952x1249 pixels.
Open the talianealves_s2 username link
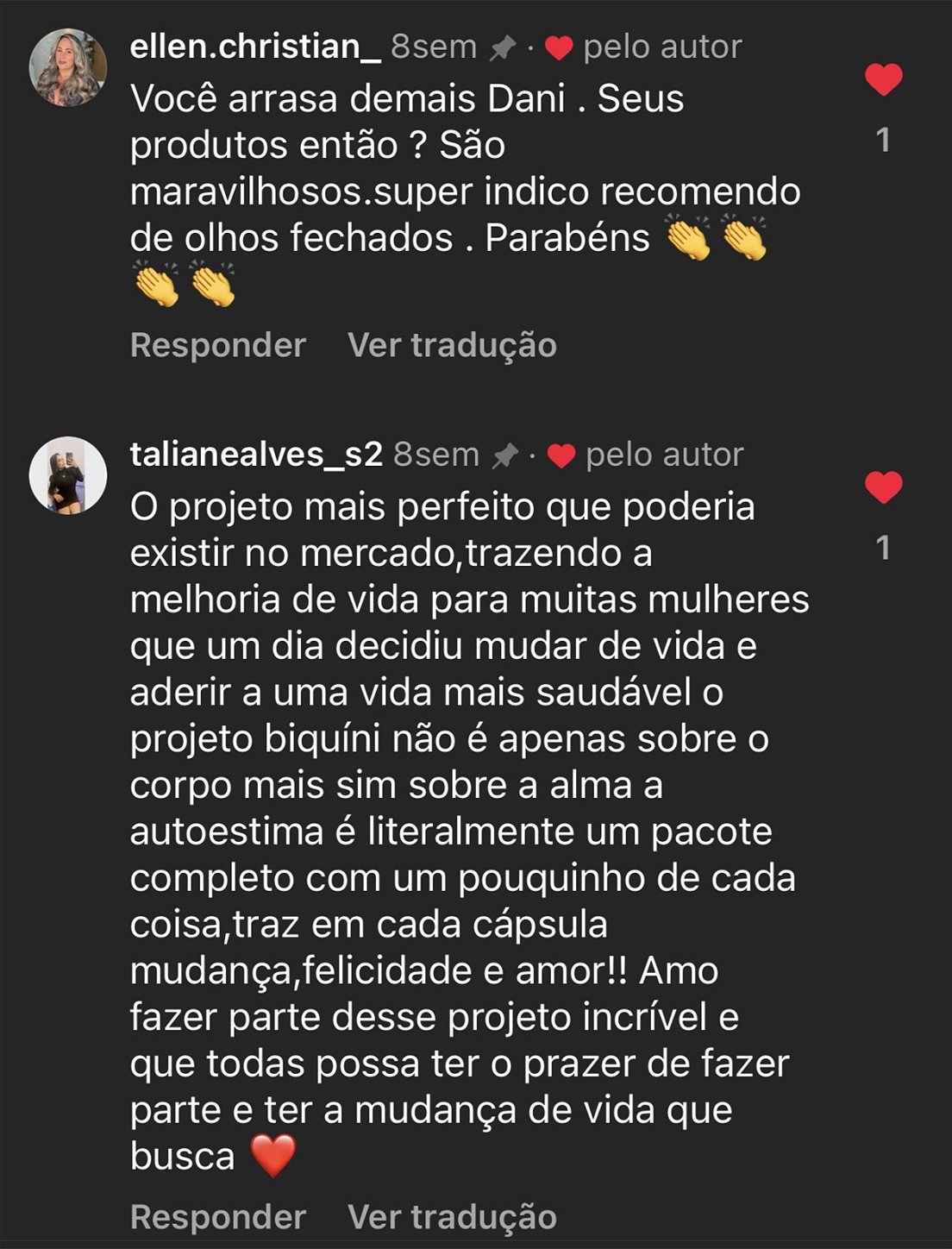click(256, 455)
